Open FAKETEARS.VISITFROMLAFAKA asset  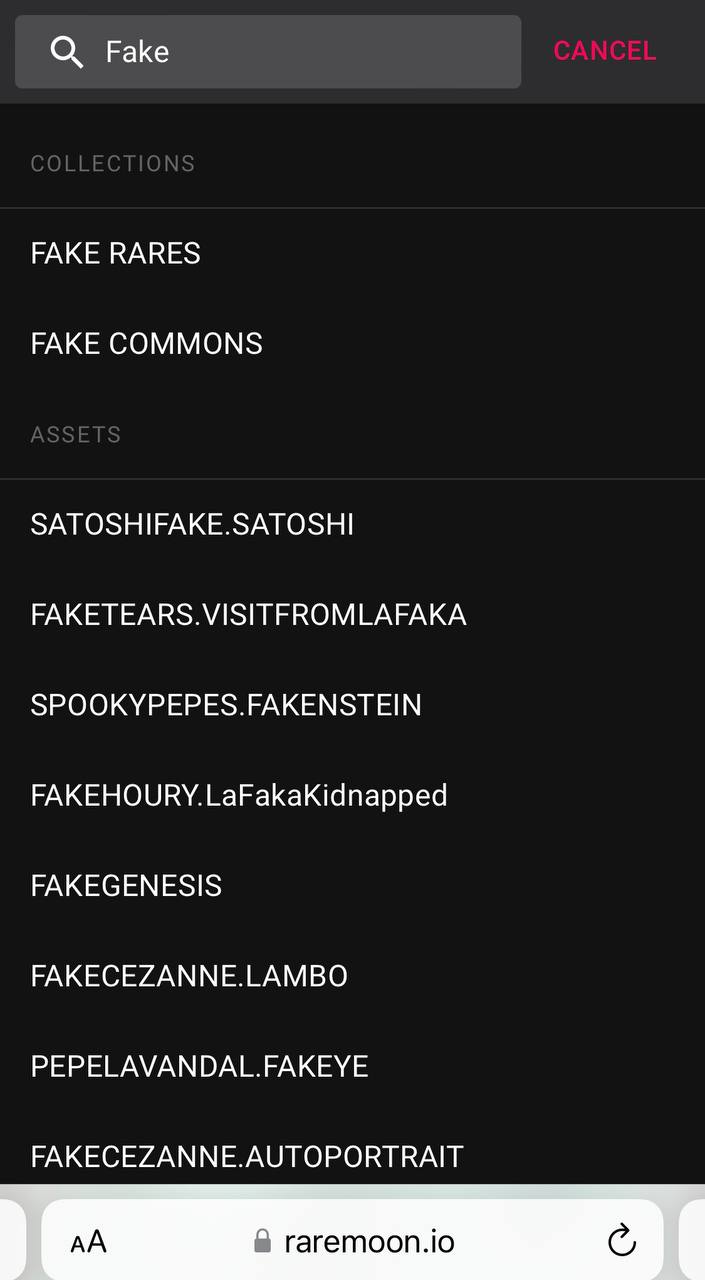[352, 614]
